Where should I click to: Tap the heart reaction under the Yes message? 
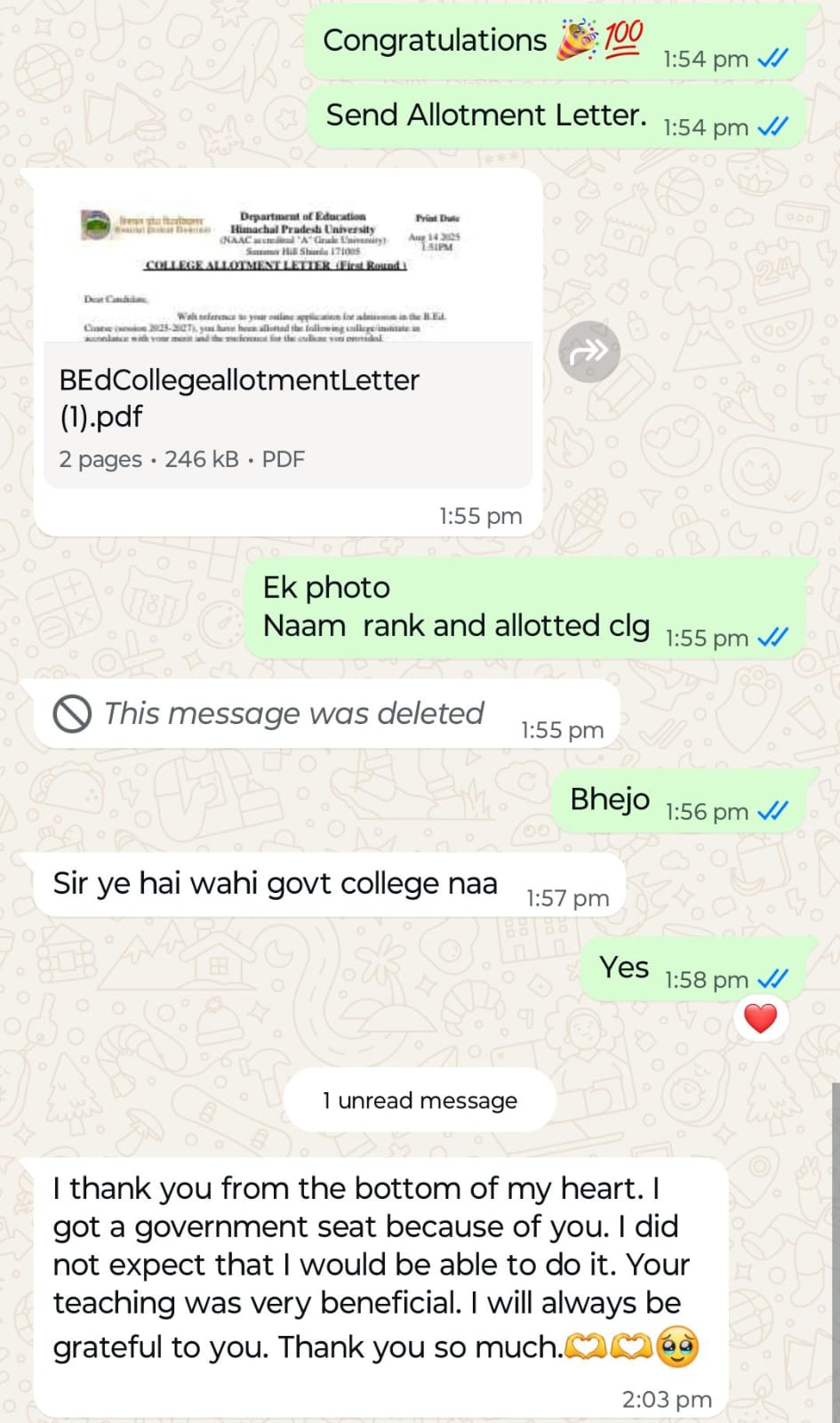(x=760, y=1018)
